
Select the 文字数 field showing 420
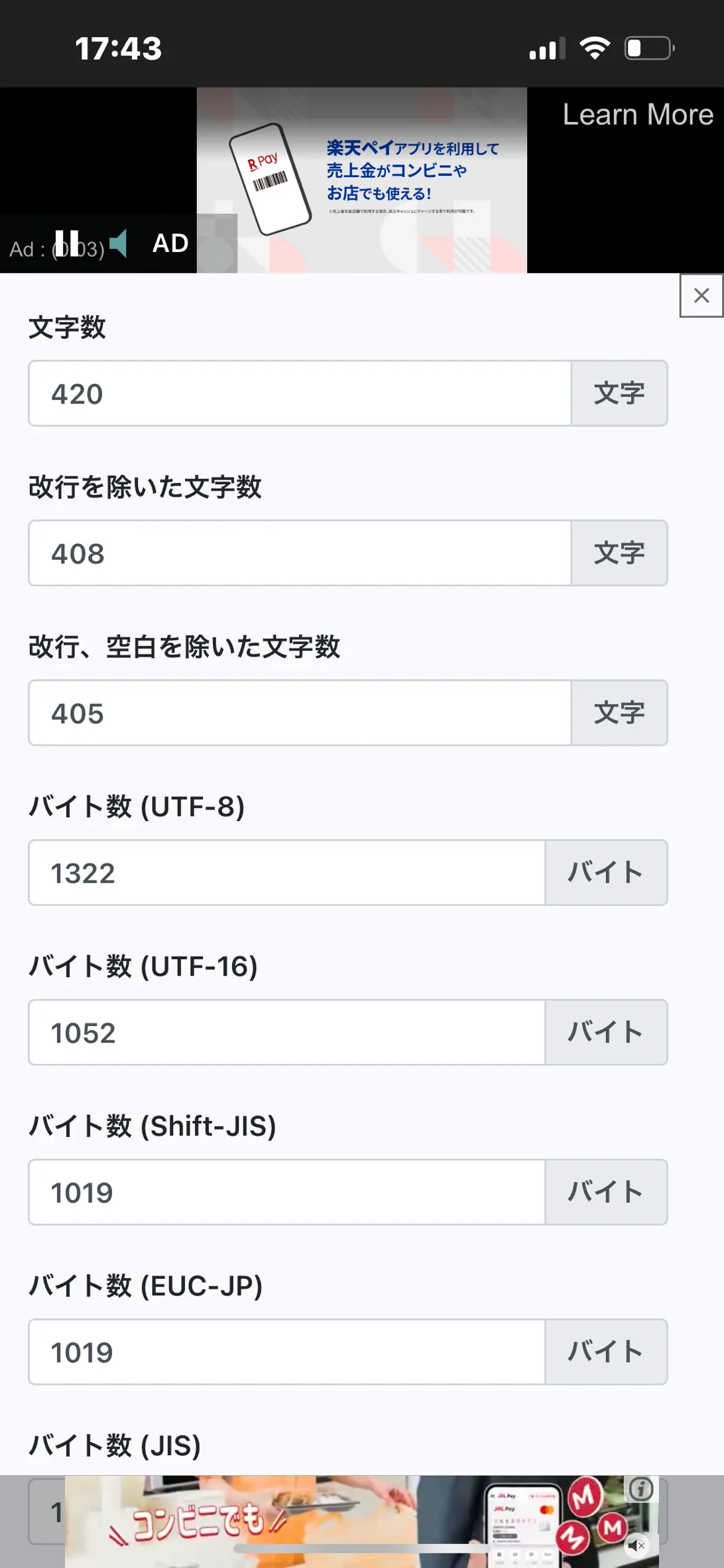click(x=300, y=393)
